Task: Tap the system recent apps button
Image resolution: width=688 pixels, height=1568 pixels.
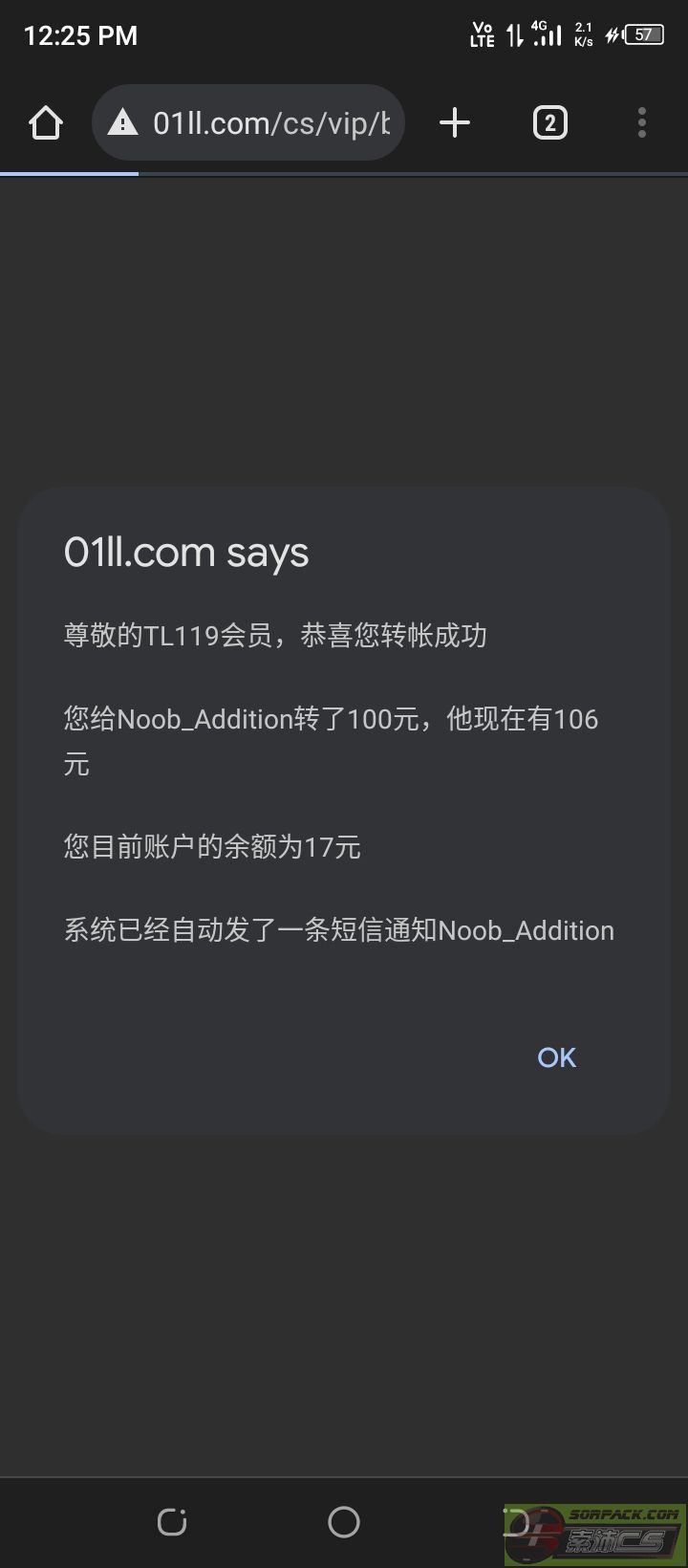Action: 172,1521
